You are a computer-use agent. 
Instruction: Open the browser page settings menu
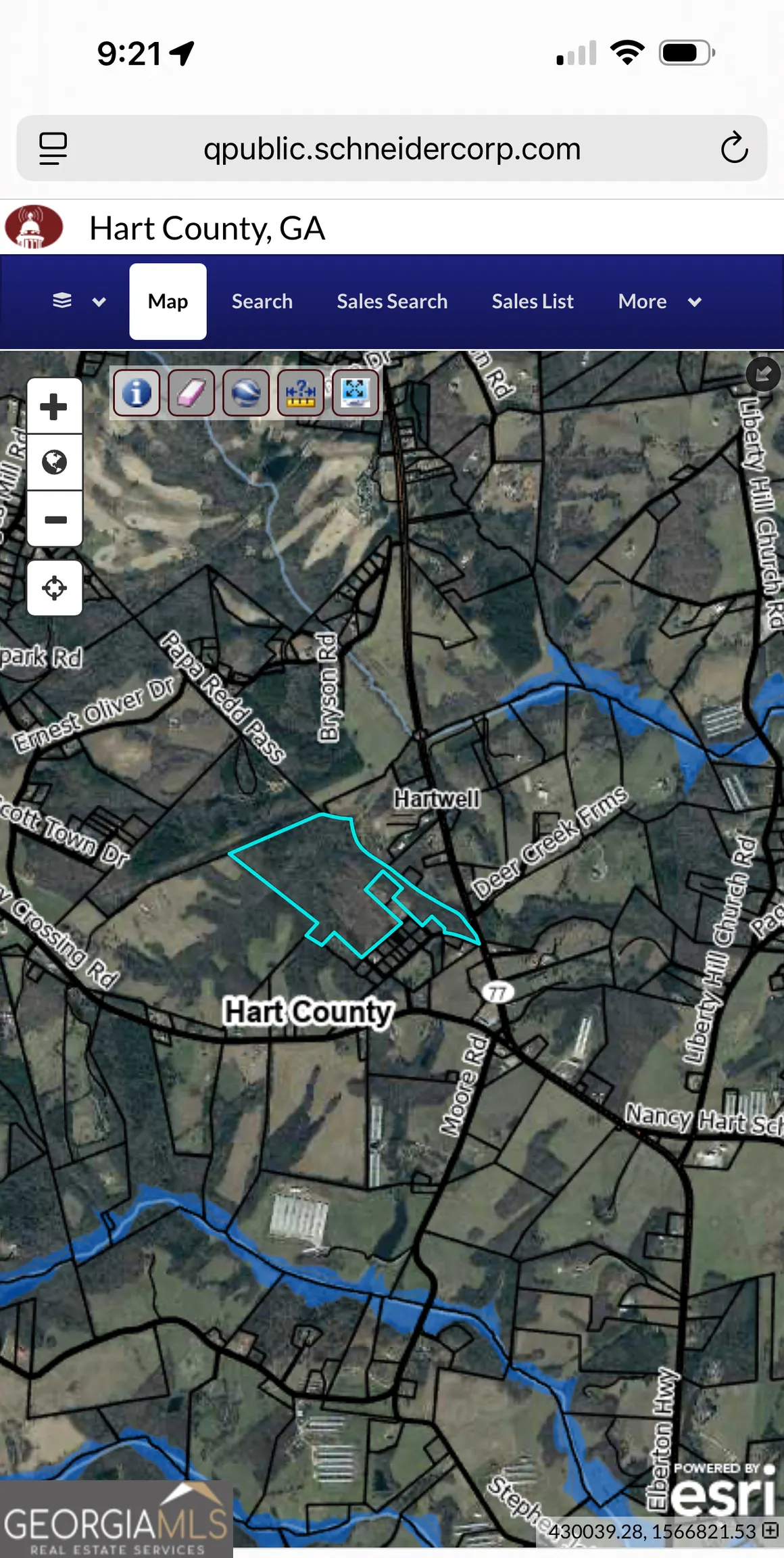[53, 148]
